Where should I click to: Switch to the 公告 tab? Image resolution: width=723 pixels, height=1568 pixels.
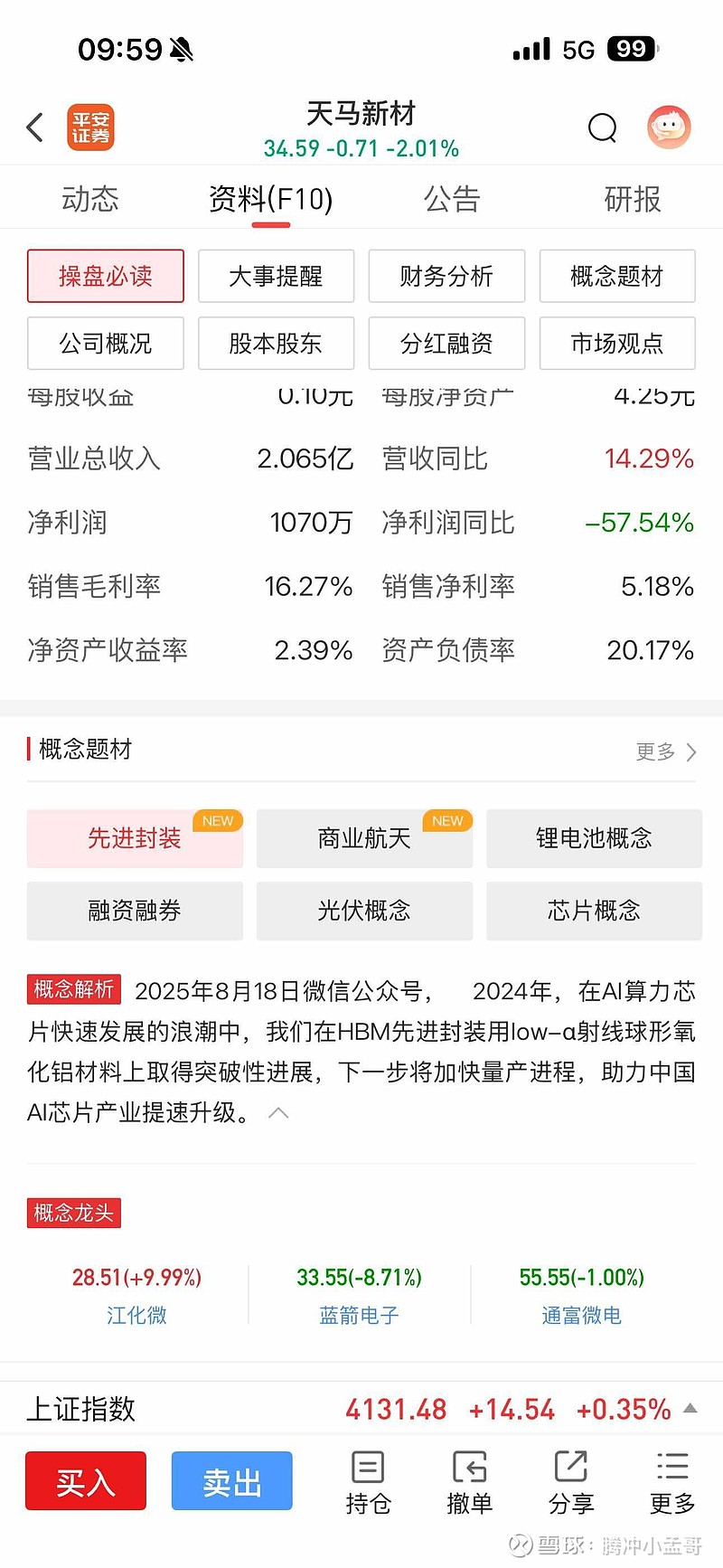(x=451, y=199)
